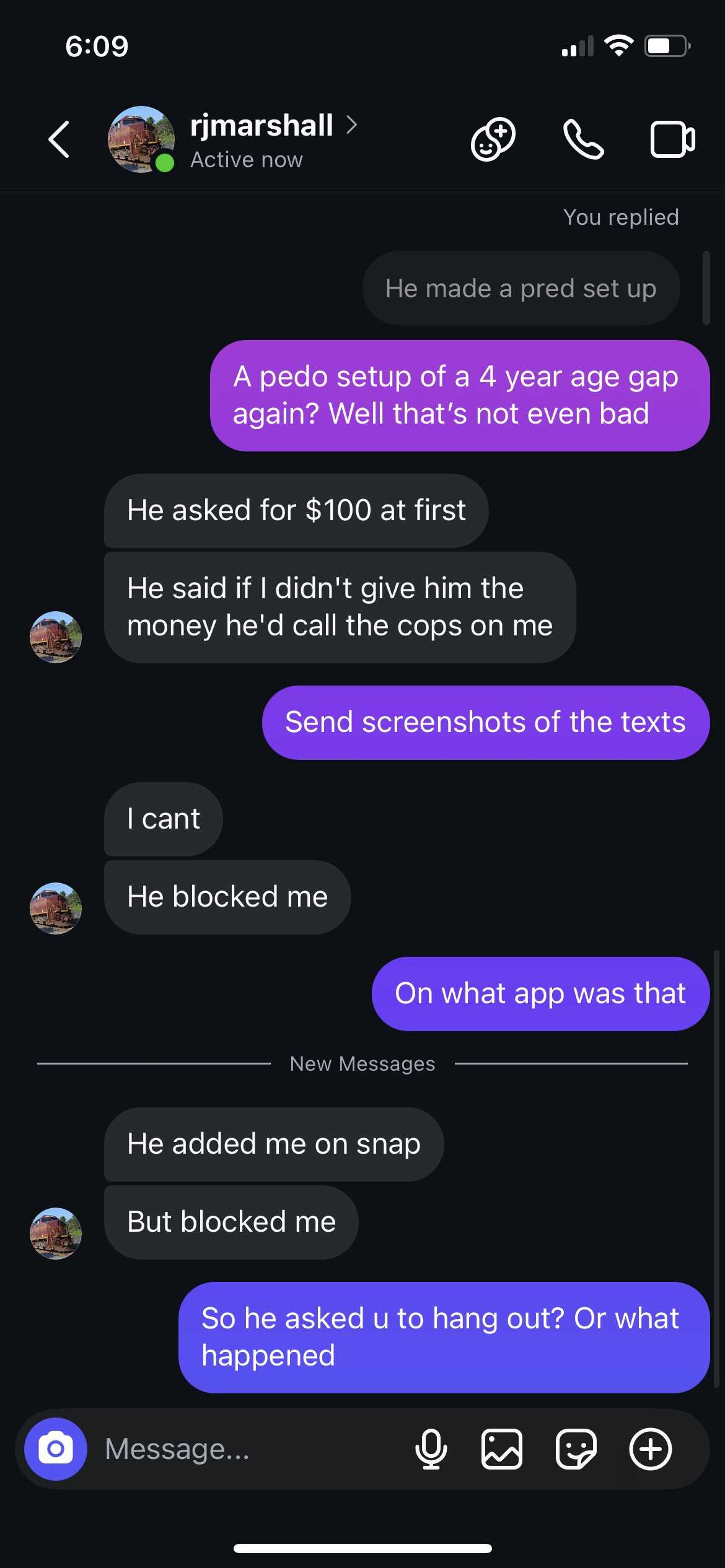
Task: Open more options plus icon
Action: (x=650, y=1449)
